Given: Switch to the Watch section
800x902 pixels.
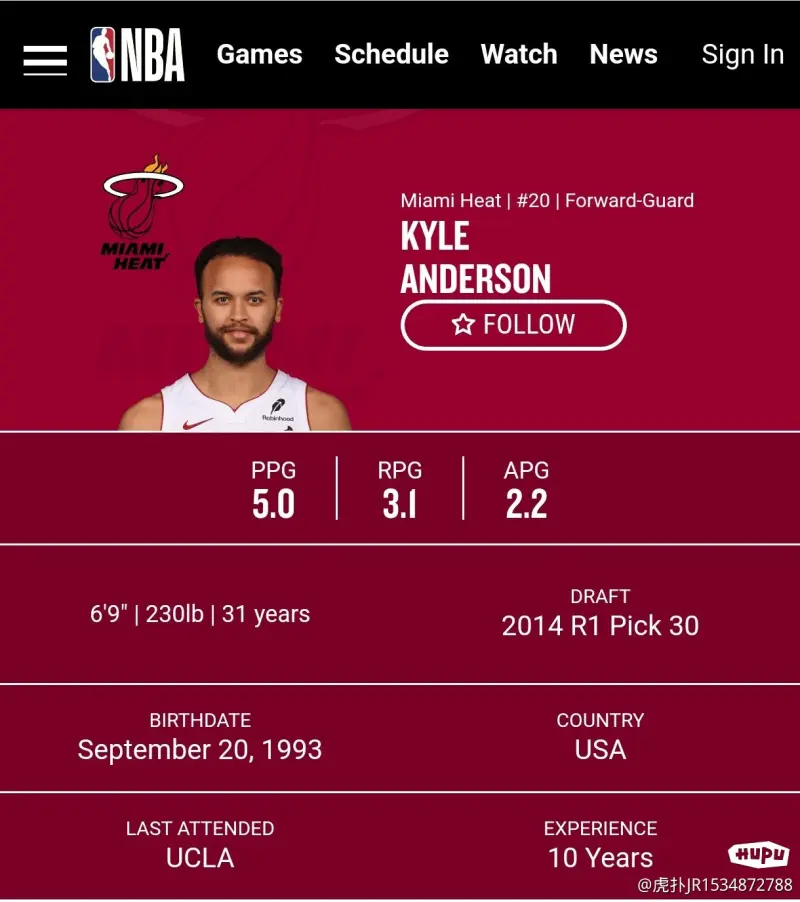Looking at the screenshot, I should (518, 54).
